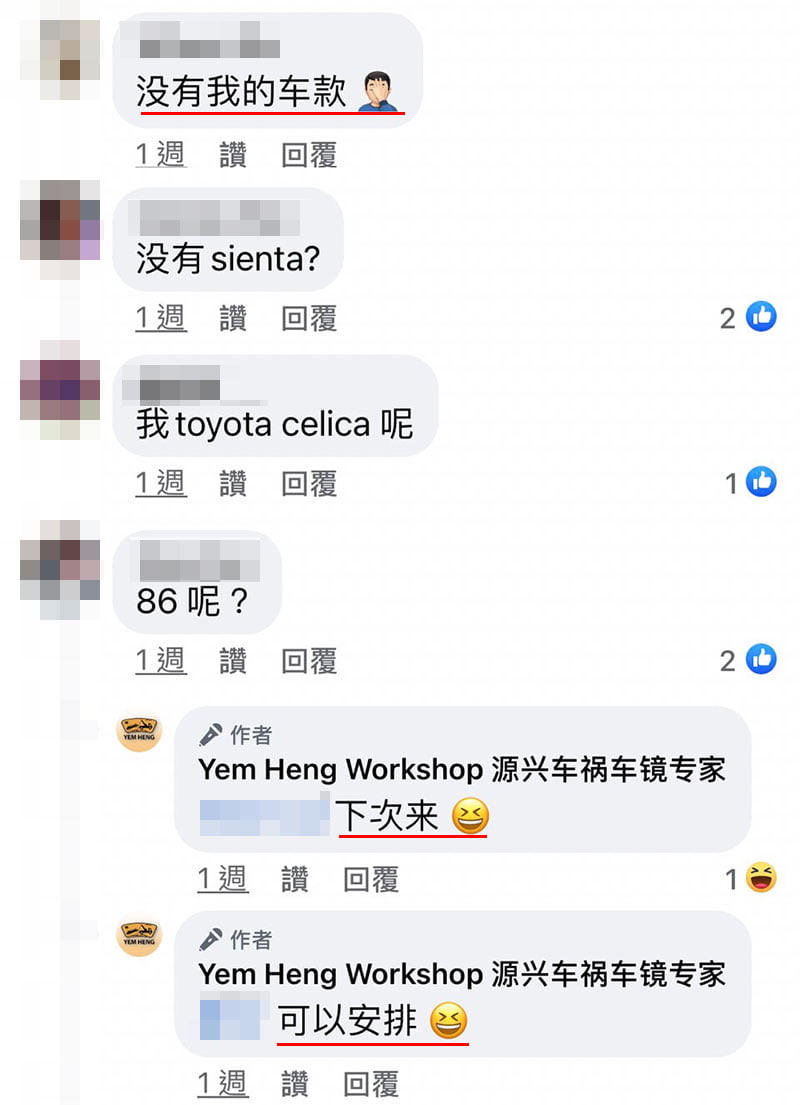Viewport: 800px width, 1105px height.
Task: Like Yem Heng Workshop's reply '可以安排'
Action: (x=295, y=1083)
